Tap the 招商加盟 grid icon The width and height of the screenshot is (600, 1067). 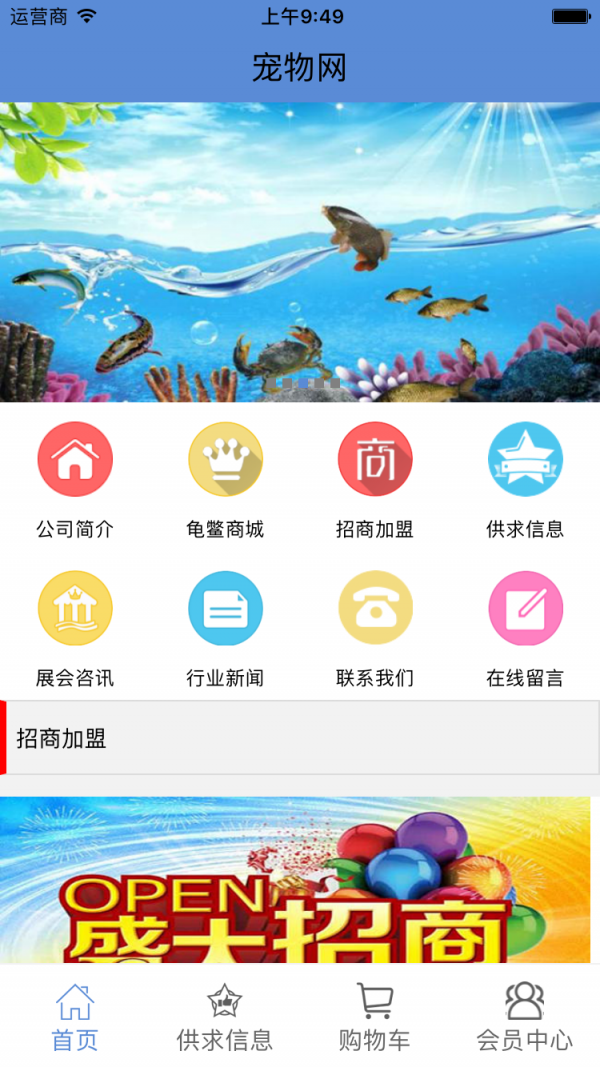coord(375,461)
